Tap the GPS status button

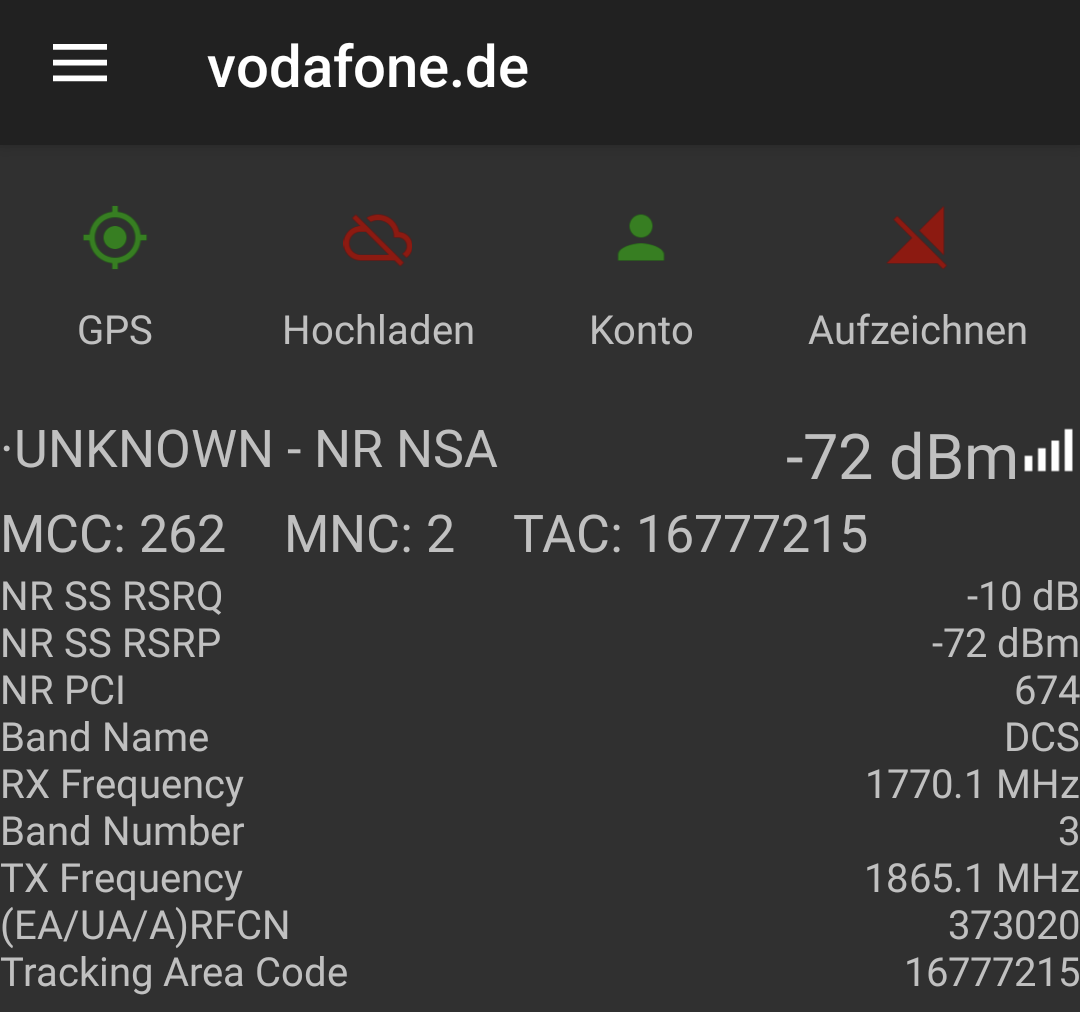tap(115, 278)
